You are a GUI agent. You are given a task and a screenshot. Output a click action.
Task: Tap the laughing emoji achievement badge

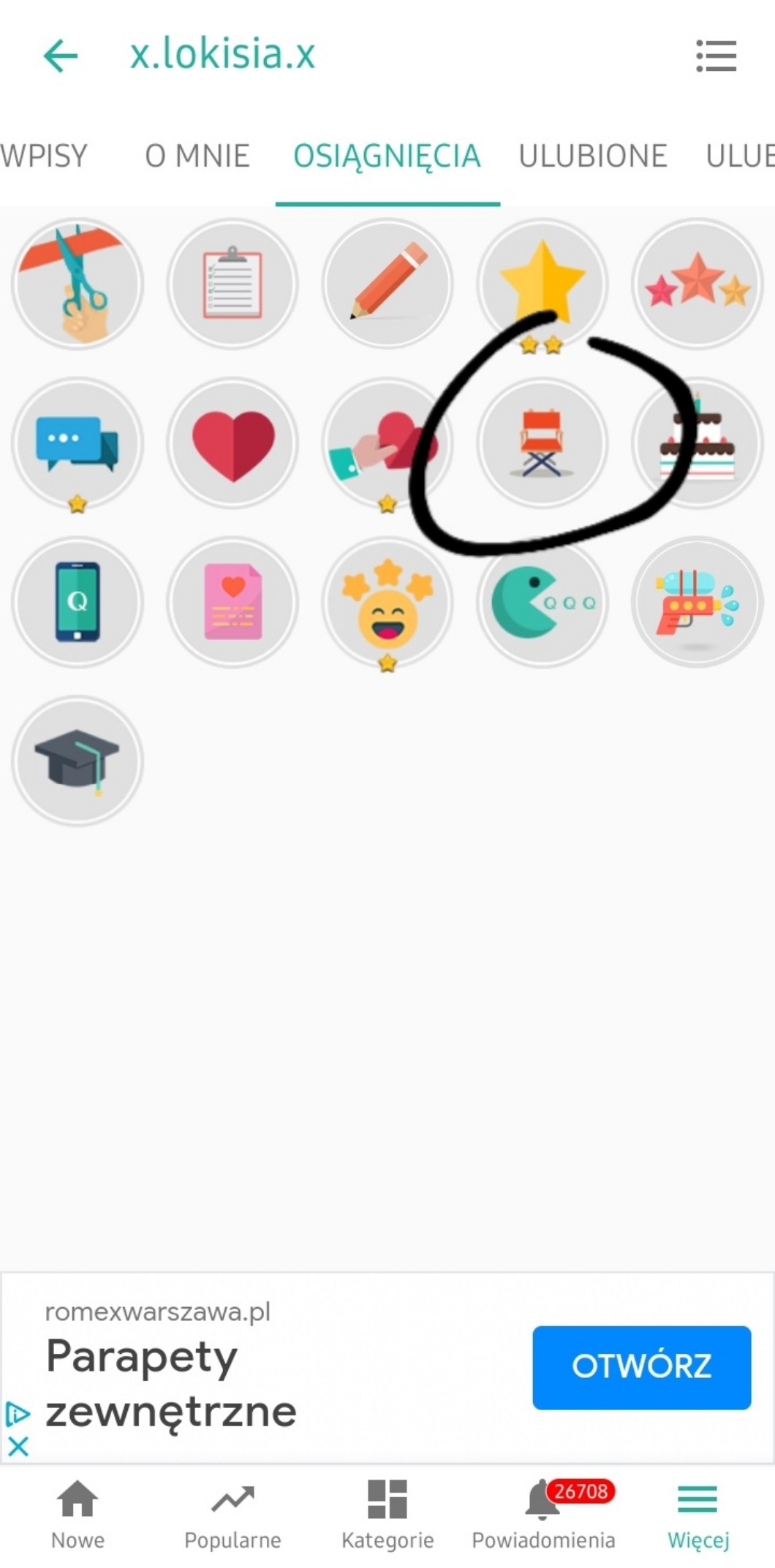tap(387, 602)
